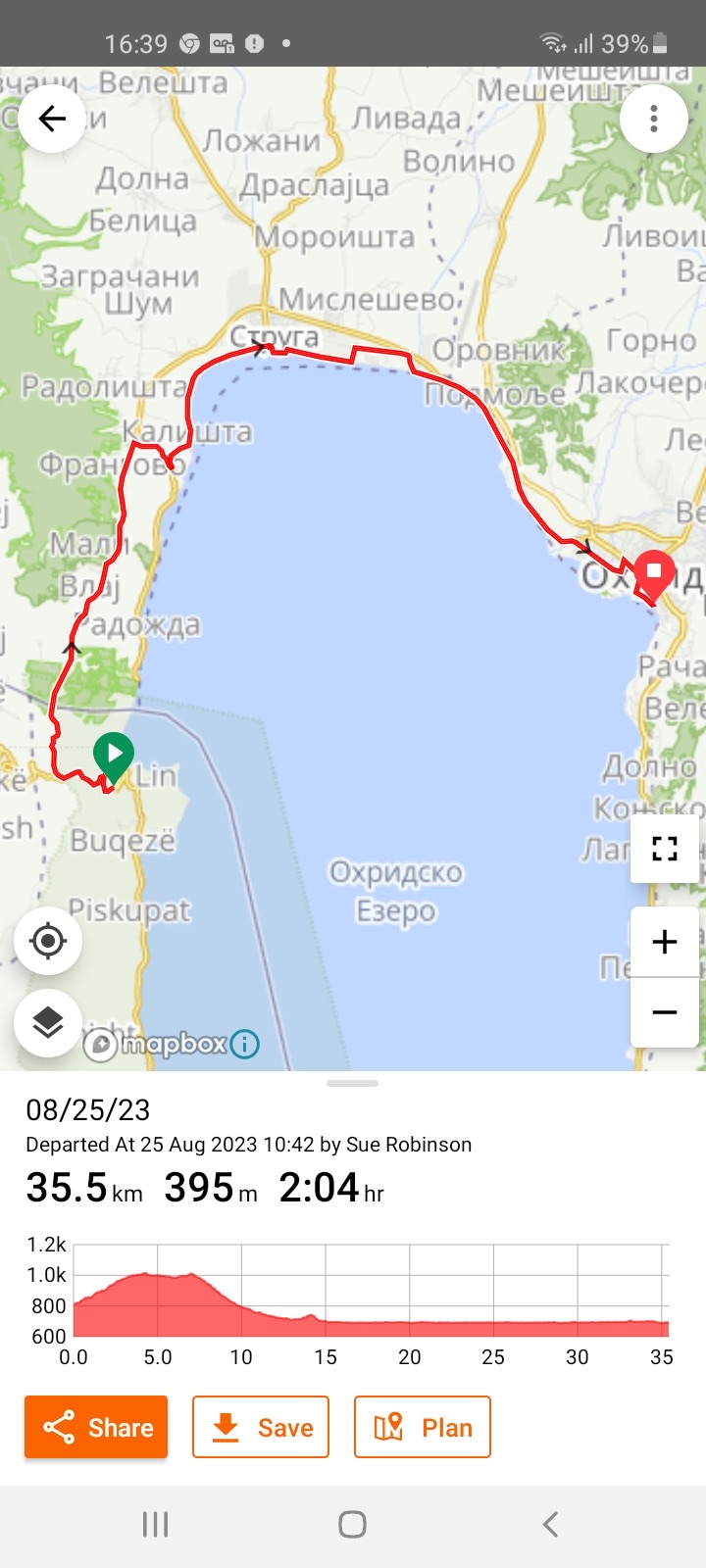Open the route in Plan mode
706x1568 pixels.
pyautogui.click(x=422, y=1427)
